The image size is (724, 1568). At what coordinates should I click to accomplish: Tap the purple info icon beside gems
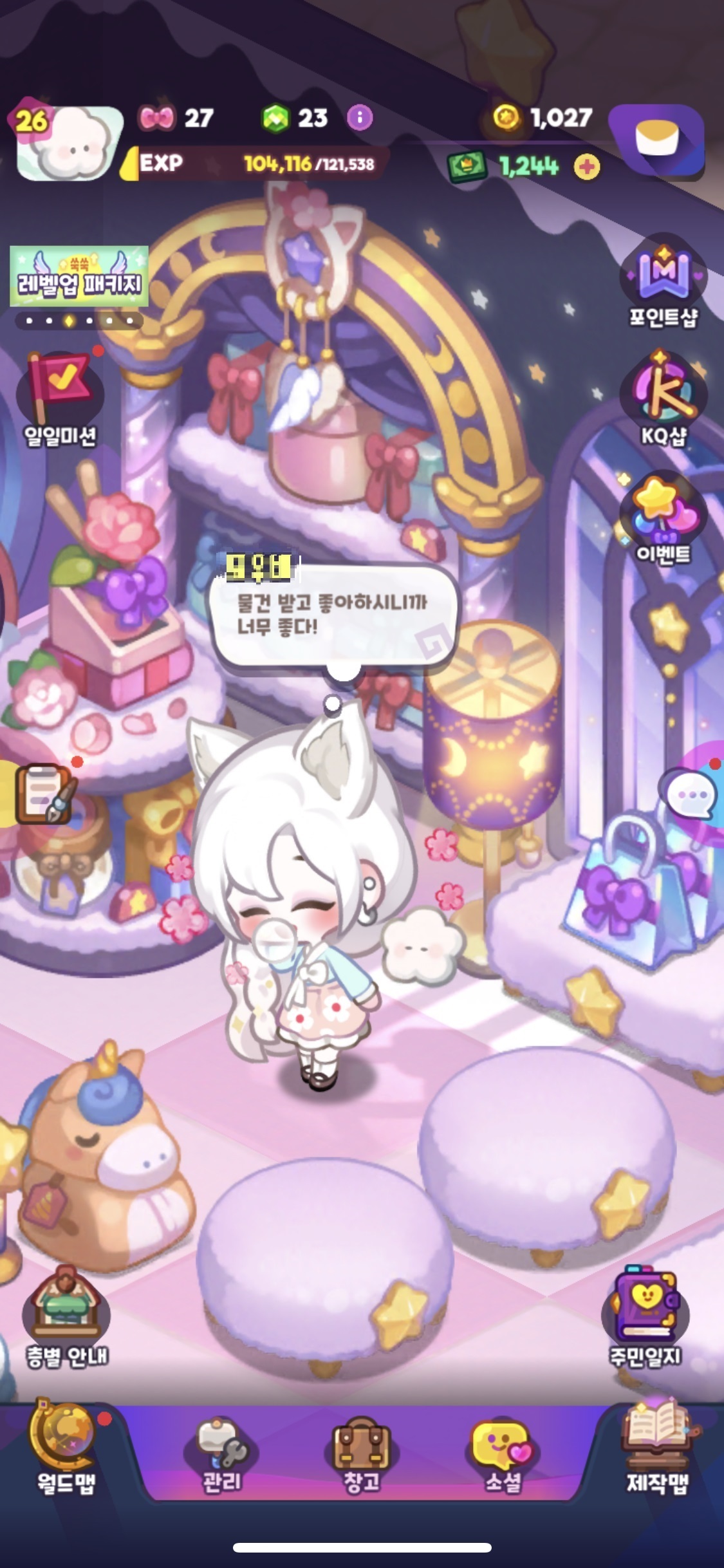[360, 118]
